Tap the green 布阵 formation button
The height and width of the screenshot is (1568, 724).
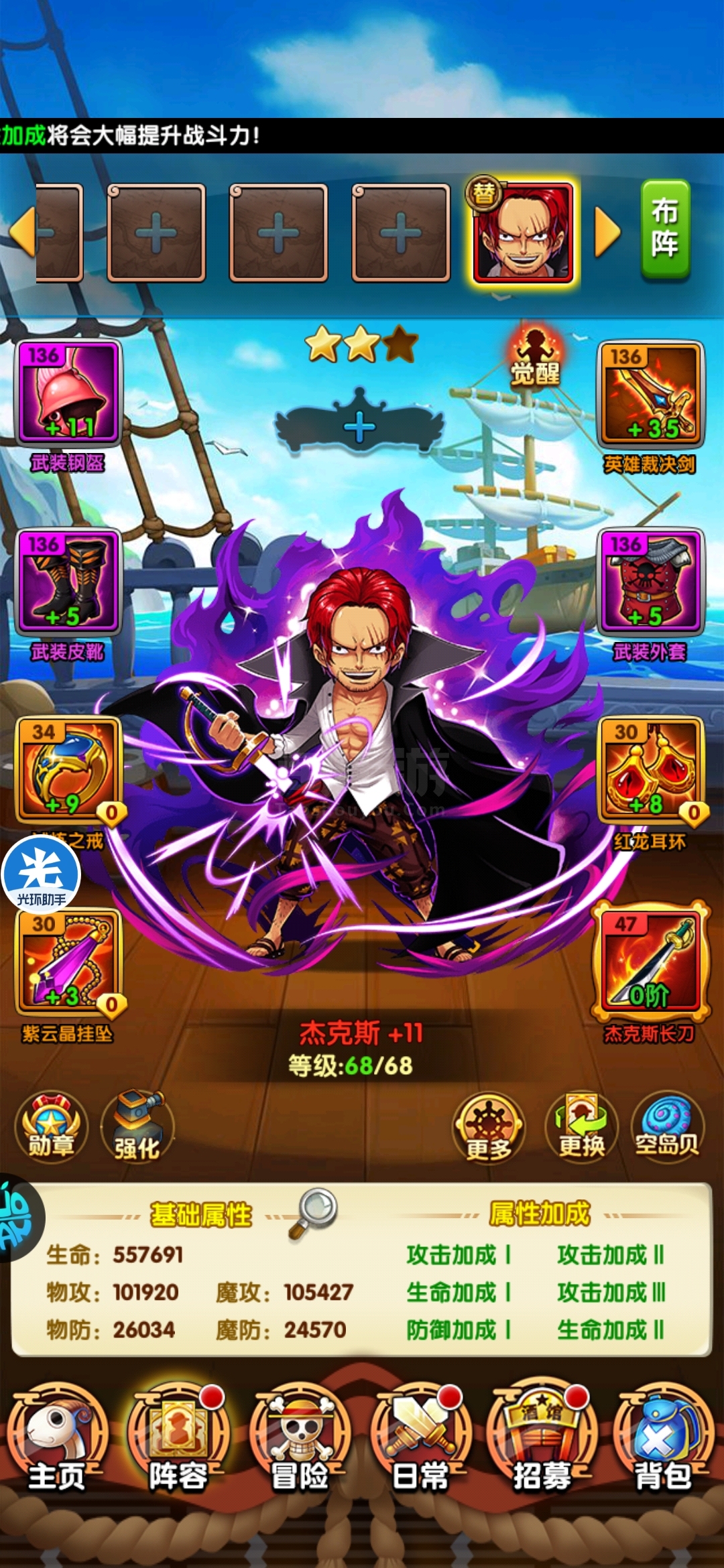pyautogui.click(x=665, y=229)
